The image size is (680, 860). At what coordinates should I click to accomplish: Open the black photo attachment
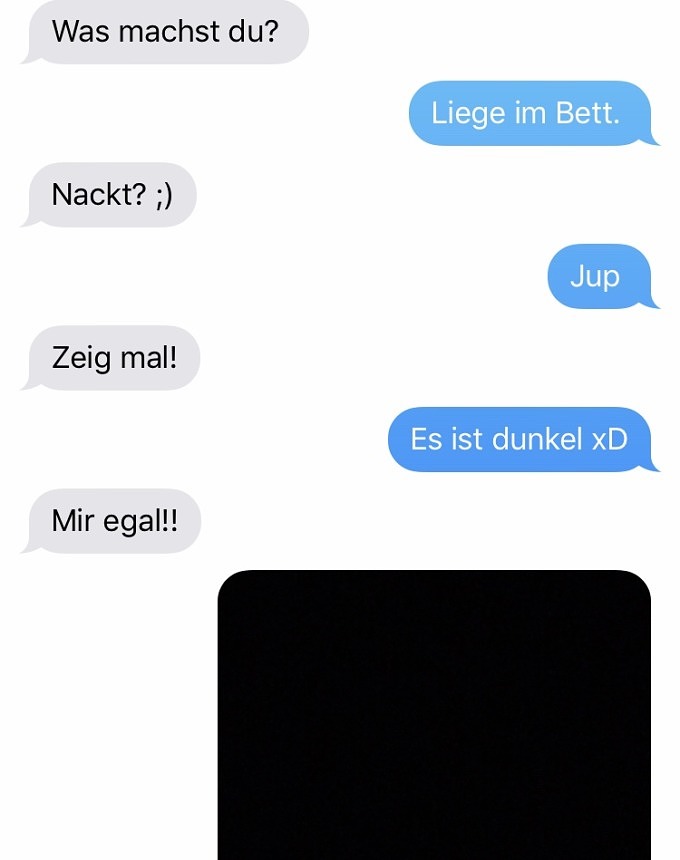pyautogui.click(x=434, y=715)
